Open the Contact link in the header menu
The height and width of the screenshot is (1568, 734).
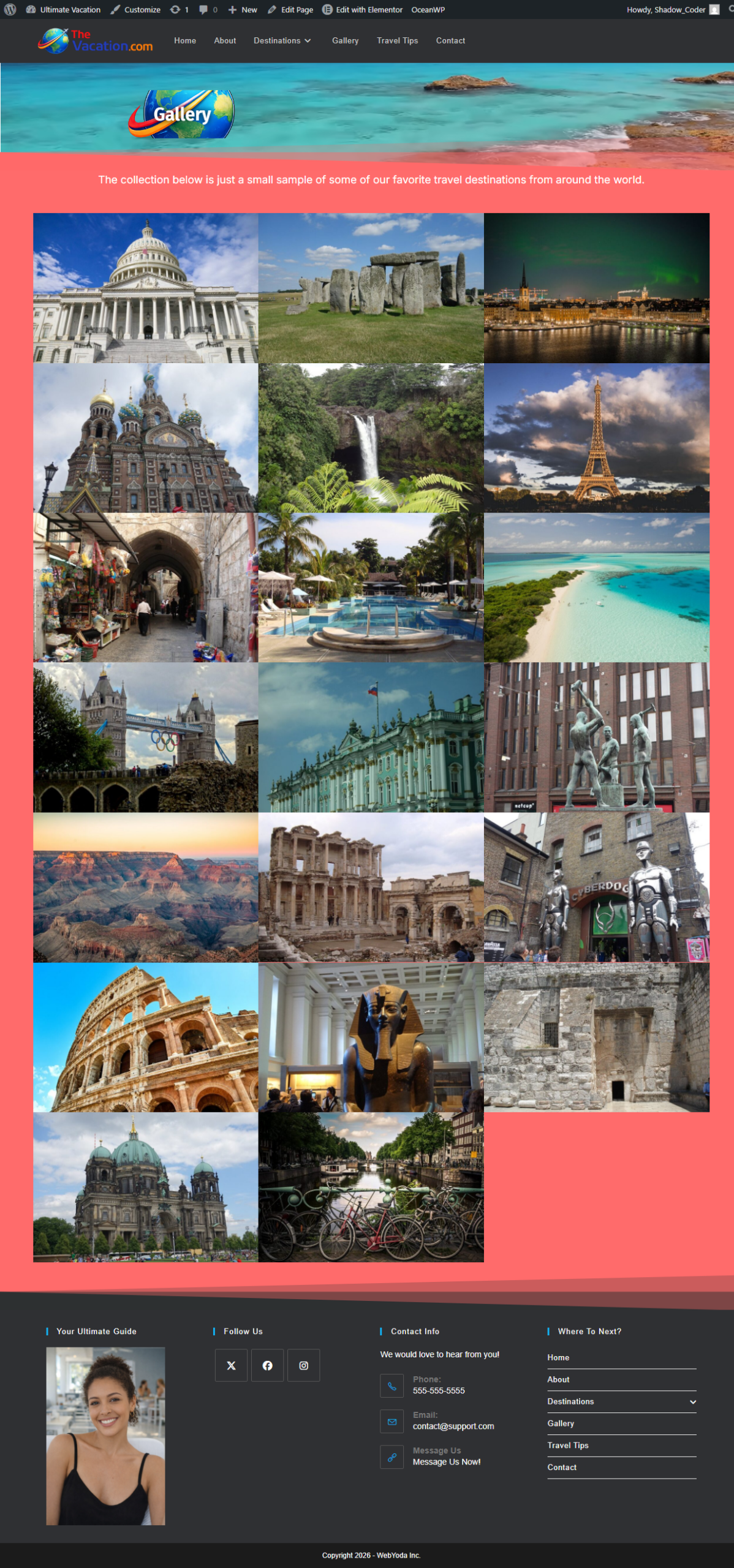450,40
